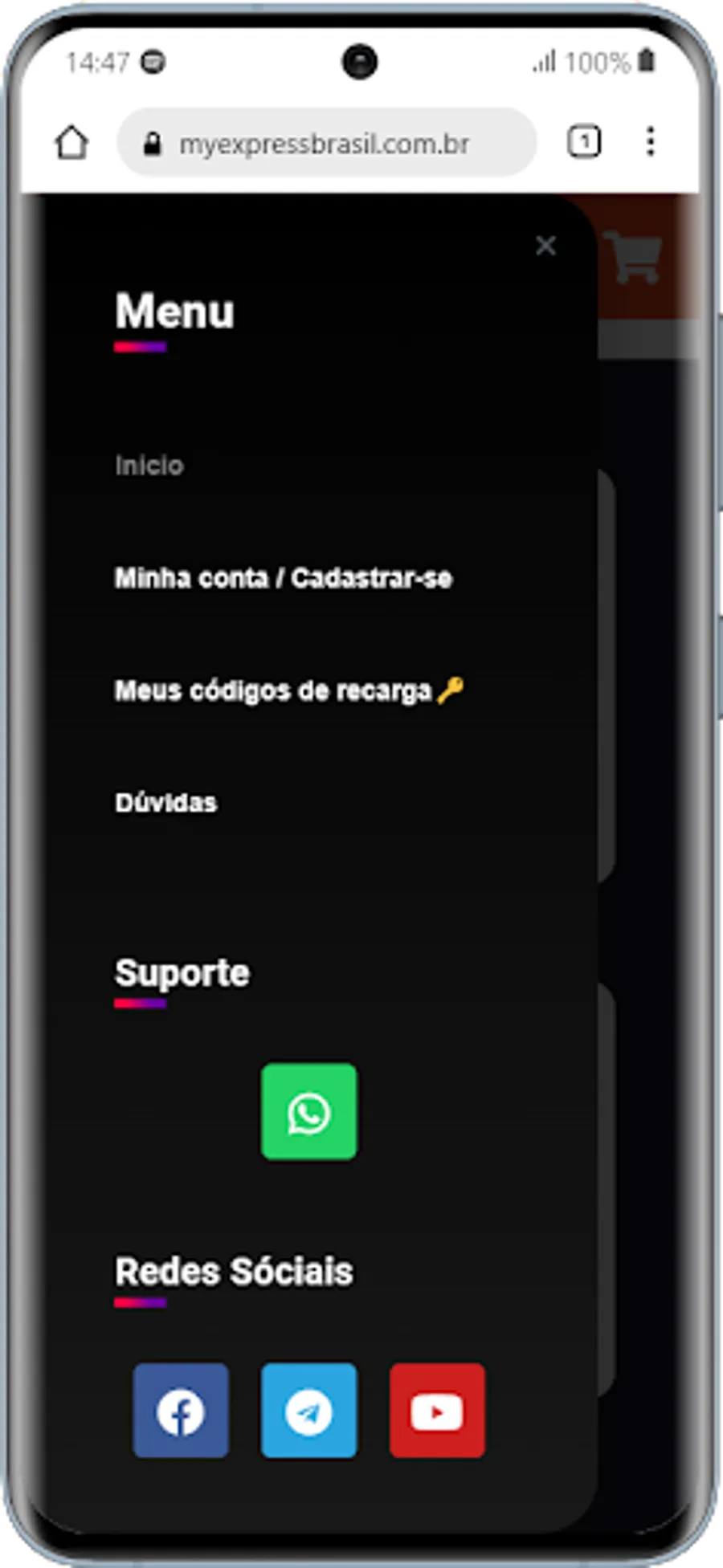The image size is (723, 1568).
Task: Open the browser tab switcher
Action: [584, 142]
